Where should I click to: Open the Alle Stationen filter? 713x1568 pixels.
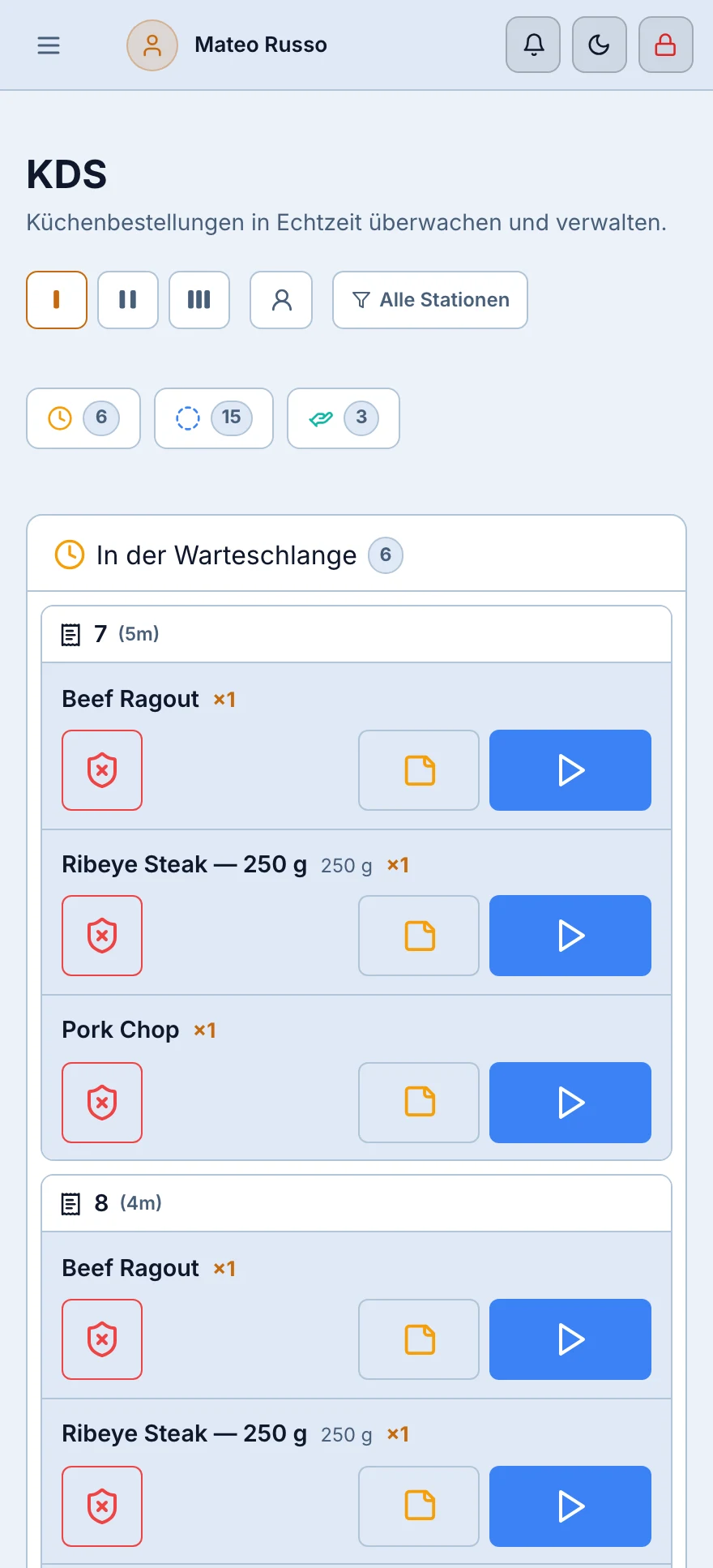pos(430,300)
